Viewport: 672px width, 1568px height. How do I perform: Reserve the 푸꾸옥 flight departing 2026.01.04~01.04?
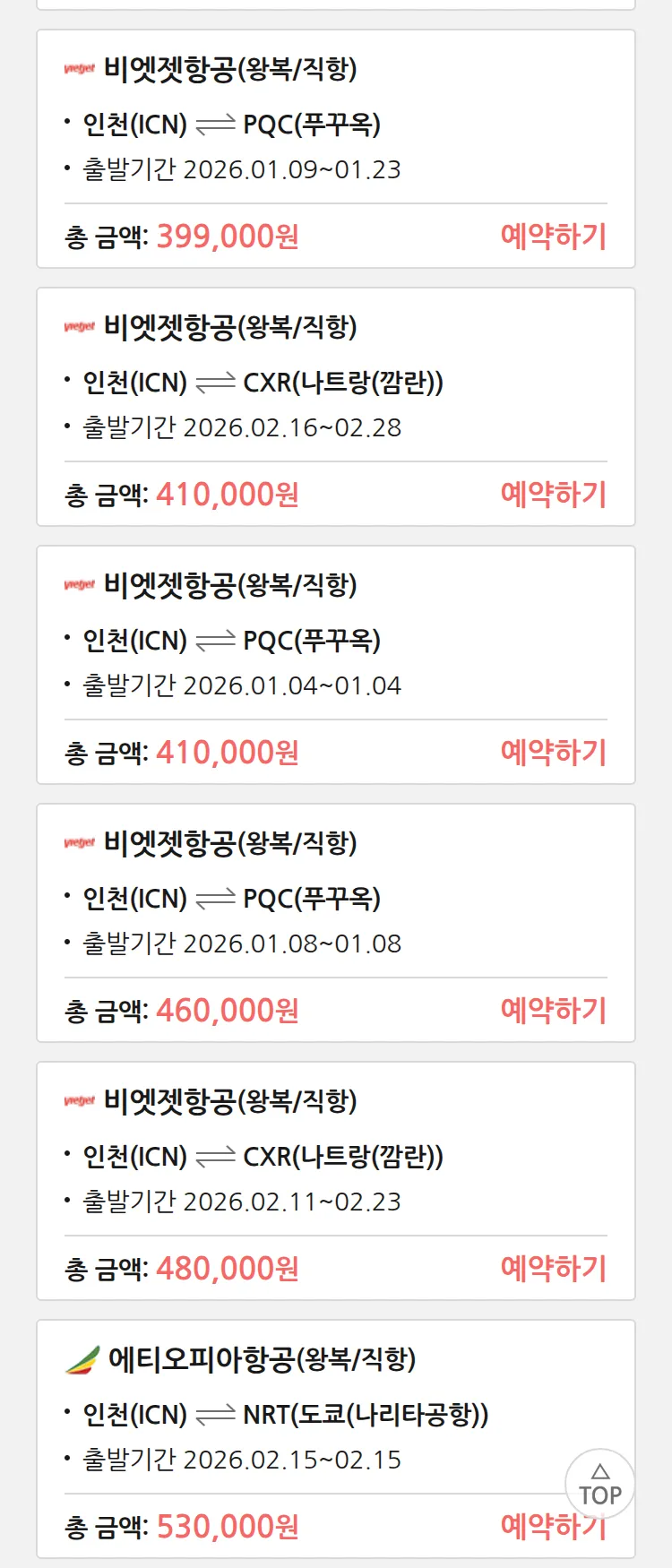tap(553, 753)
